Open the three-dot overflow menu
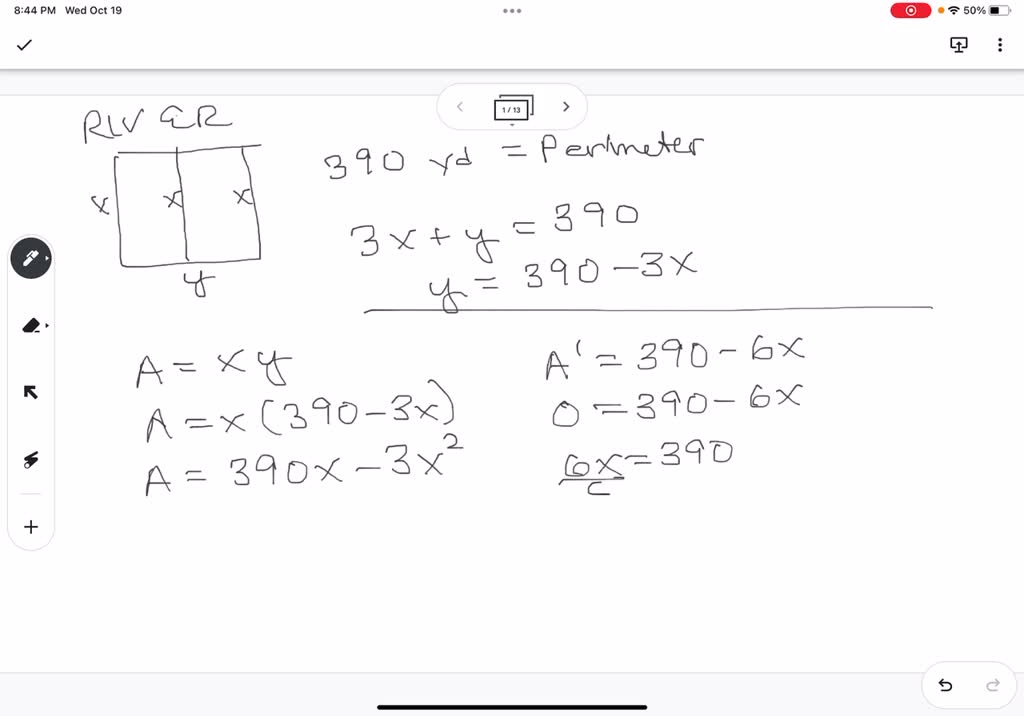Screen dimensions: 1024x716 point(1000,45)
